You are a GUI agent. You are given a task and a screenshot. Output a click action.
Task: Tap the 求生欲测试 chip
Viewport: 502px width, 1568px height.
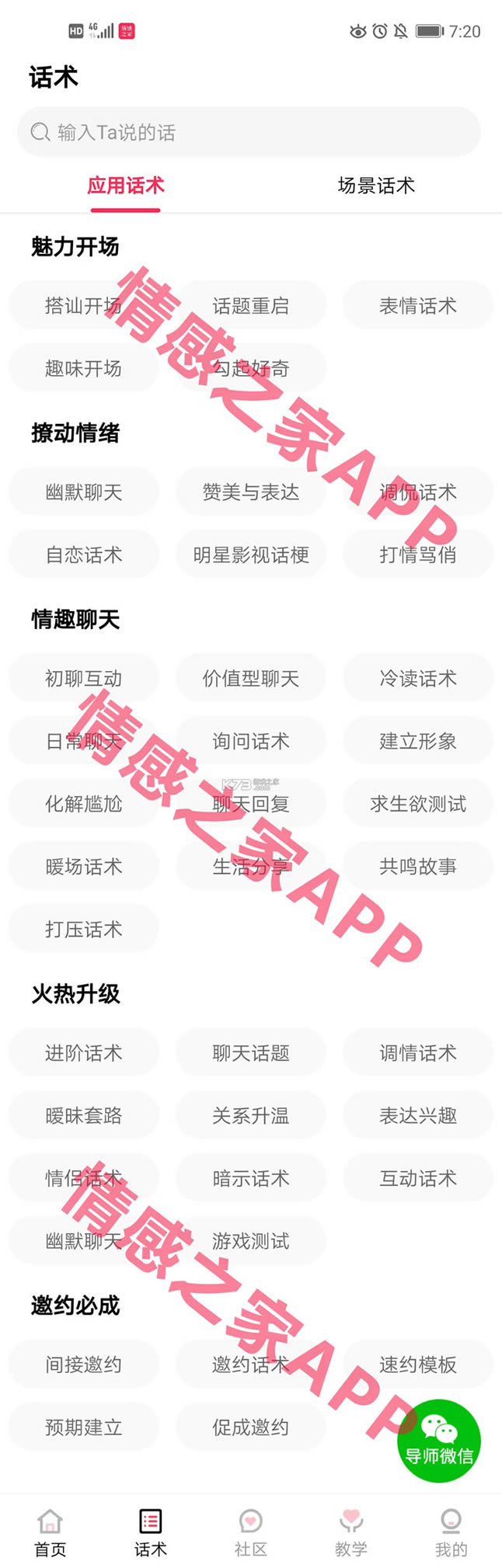pos(417,804)
